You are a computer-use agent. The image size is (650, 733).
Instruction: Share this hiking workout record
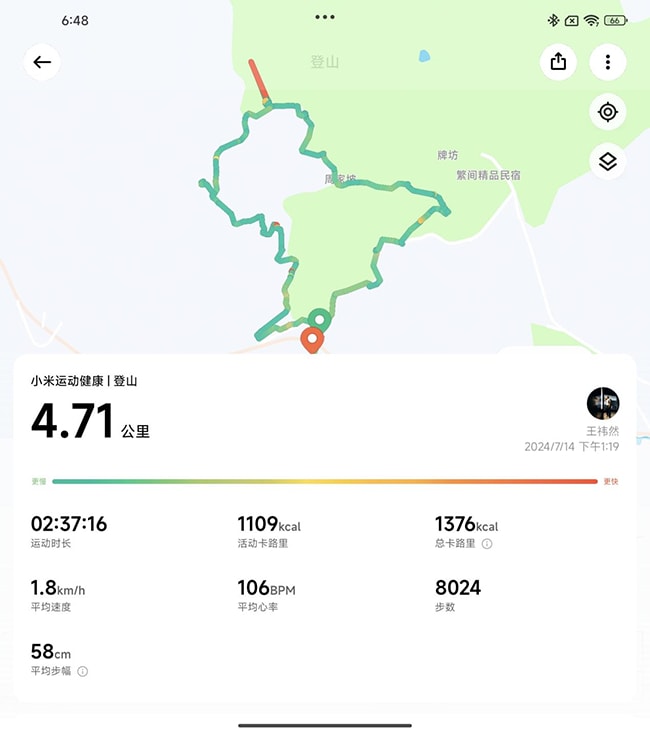[x=558, y=62]
